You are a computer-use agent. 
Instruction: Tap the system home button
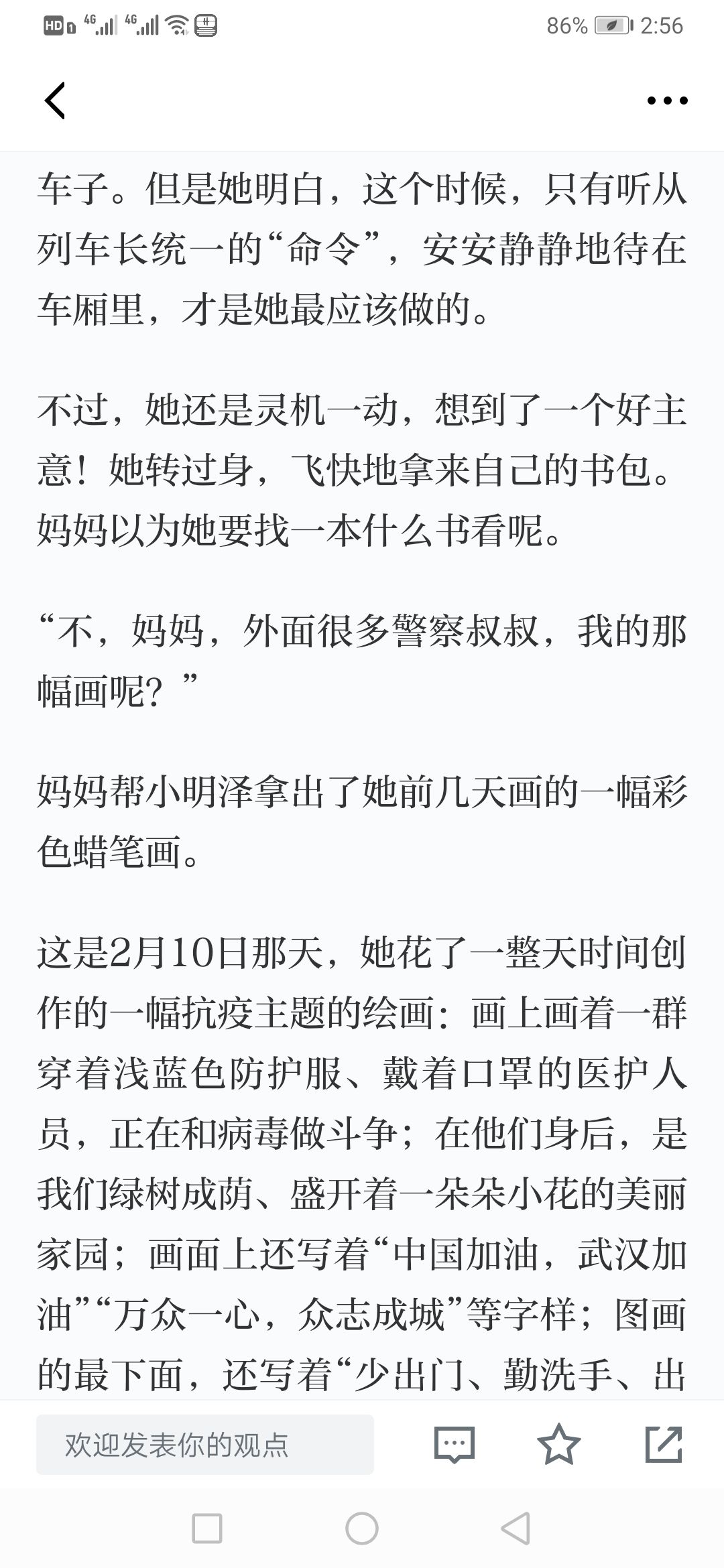[x=362, y=1529]
